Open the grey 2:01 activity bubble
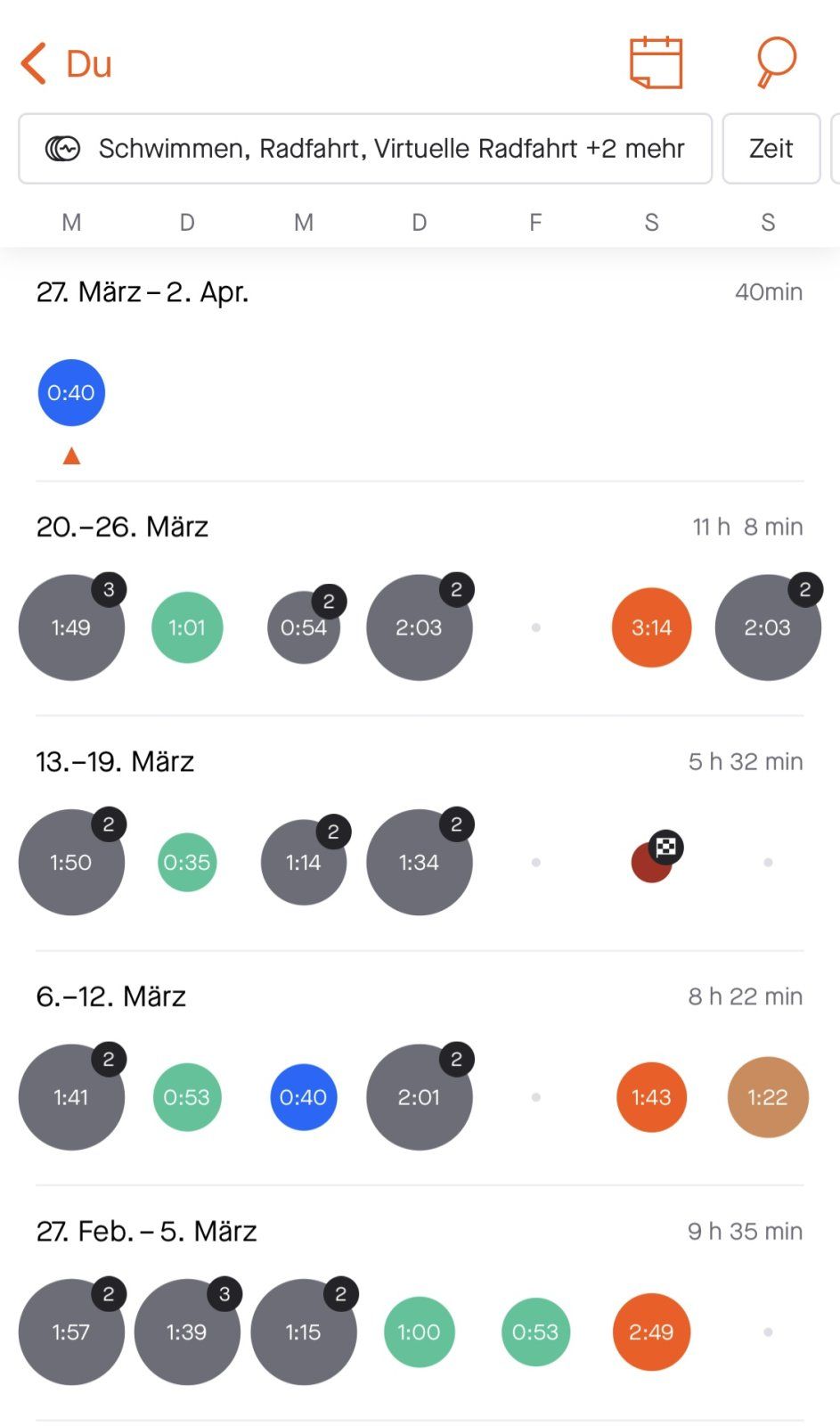 coord(419,1097)
